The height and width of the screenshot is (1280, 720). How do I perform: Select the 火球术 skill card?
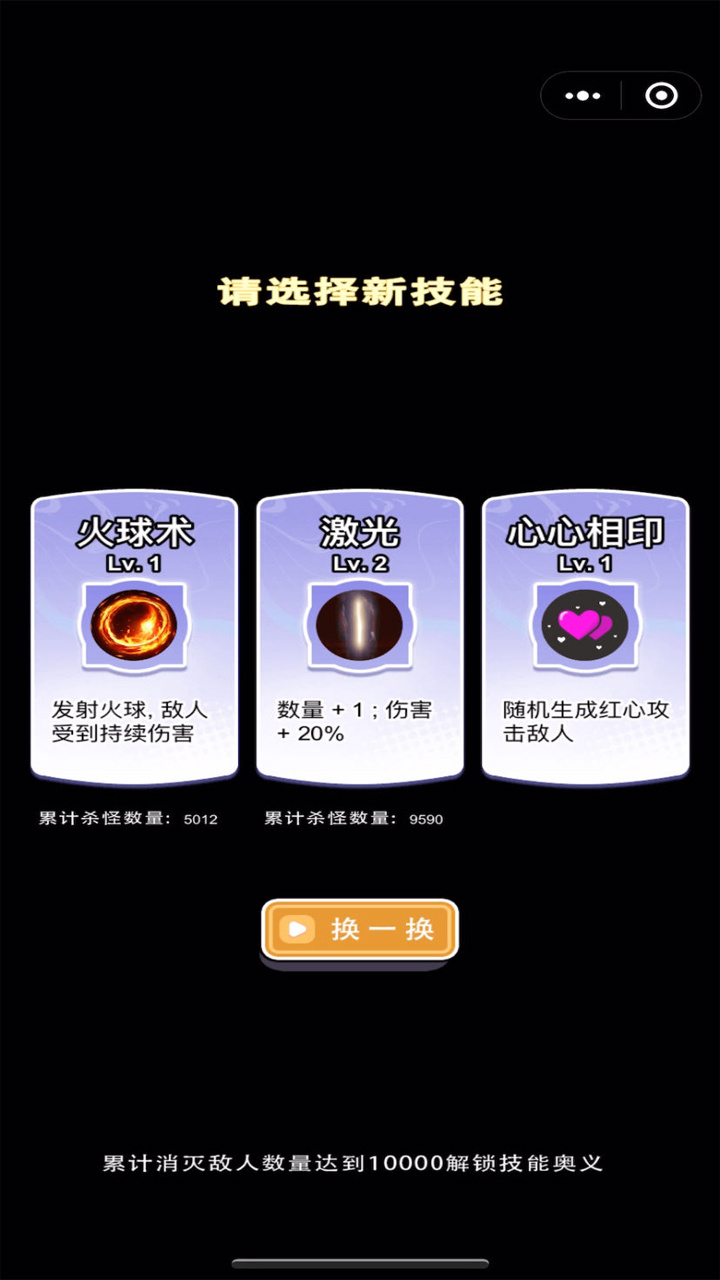[134, 640]
